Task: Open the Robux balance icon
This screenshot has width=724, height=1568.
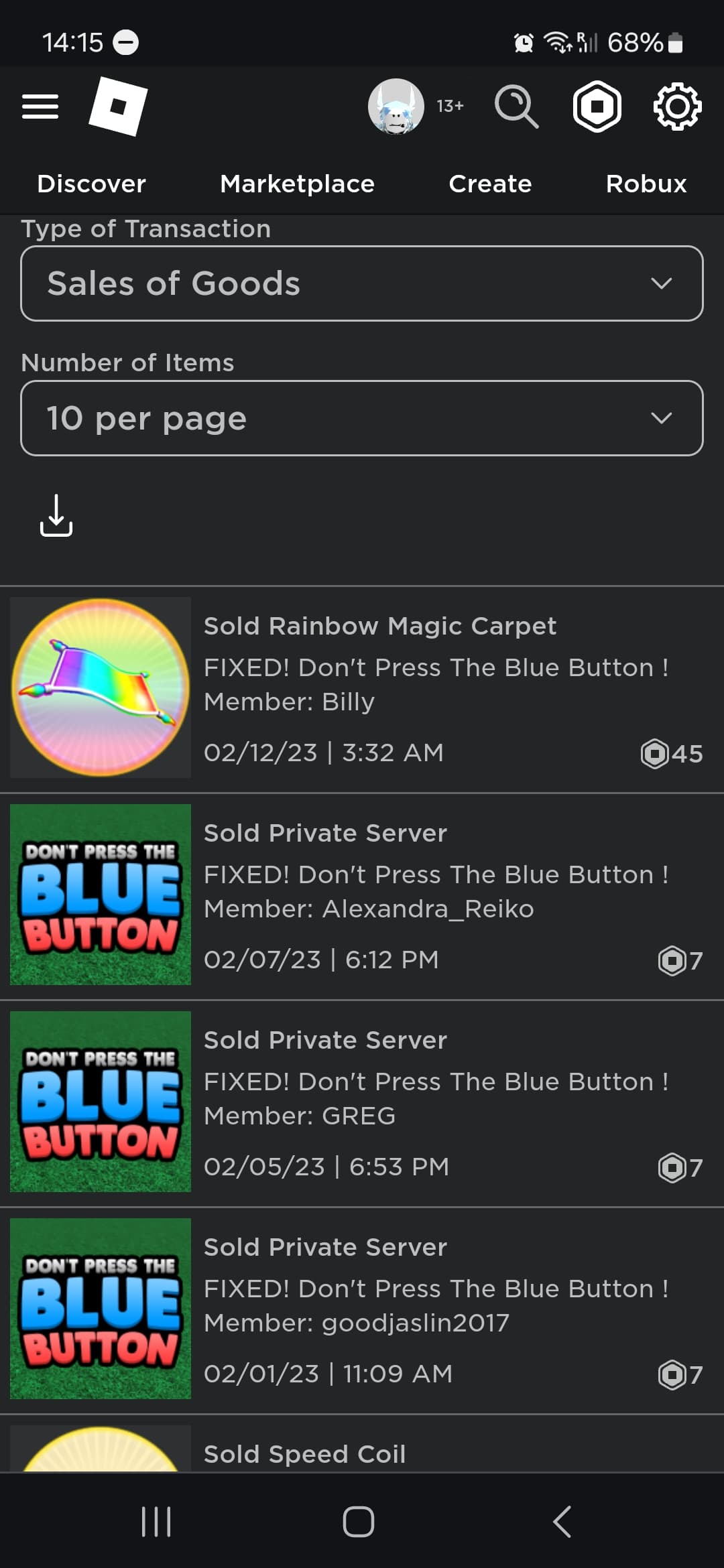Action: click(x=597, y=107)
